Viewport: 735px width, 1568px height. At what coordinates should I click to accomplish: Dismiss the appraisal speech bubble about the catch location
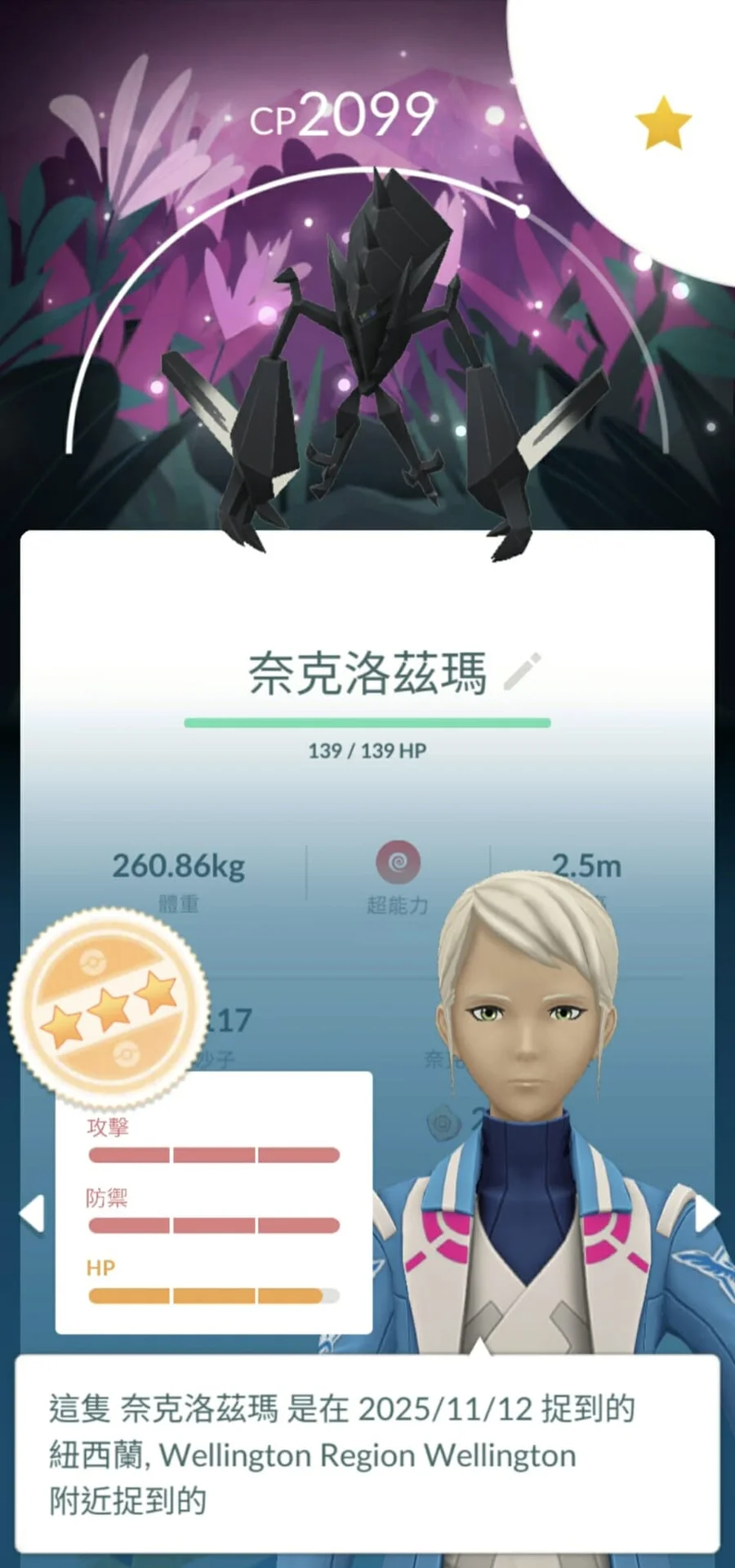pos(367,1455)
